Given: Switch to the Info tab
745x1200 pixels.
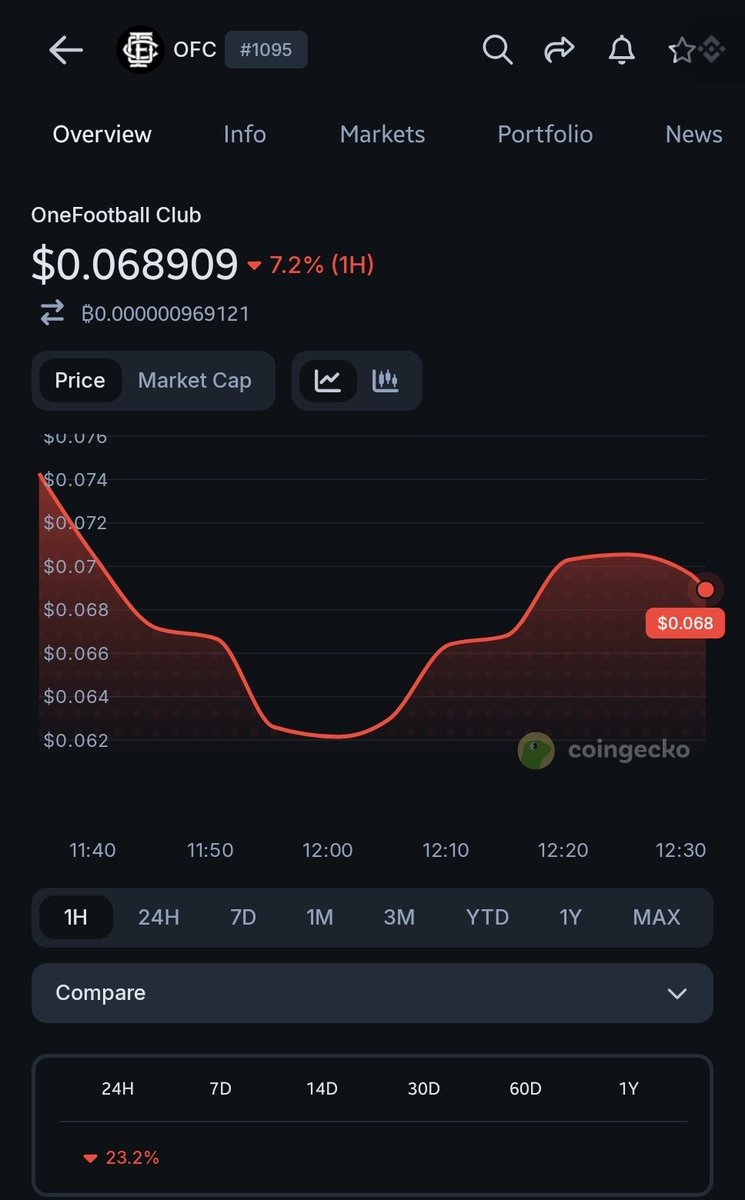Looking at the screenshot, I should (245, 134).
